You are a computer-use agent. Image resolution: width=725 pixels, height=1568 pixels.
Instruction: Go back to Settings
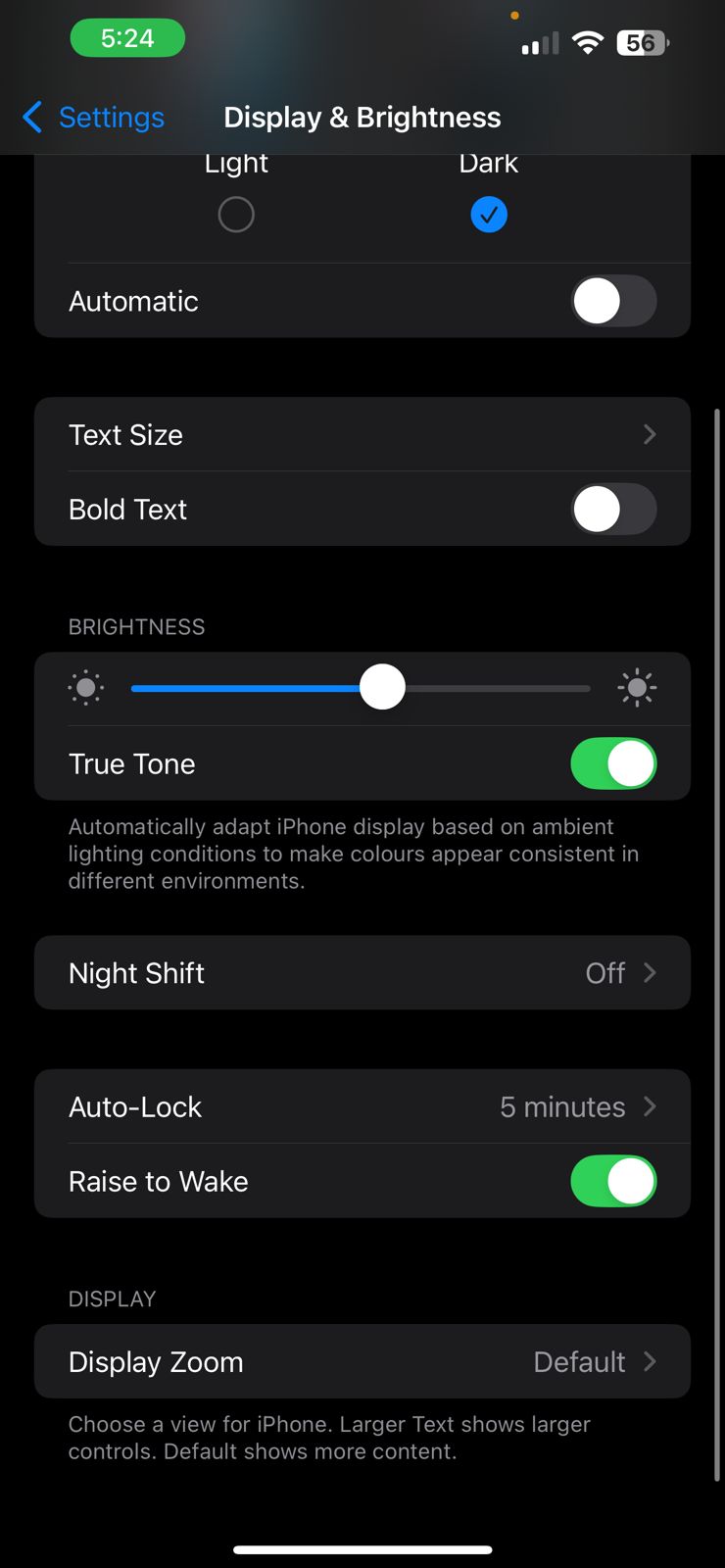(93, 117)
